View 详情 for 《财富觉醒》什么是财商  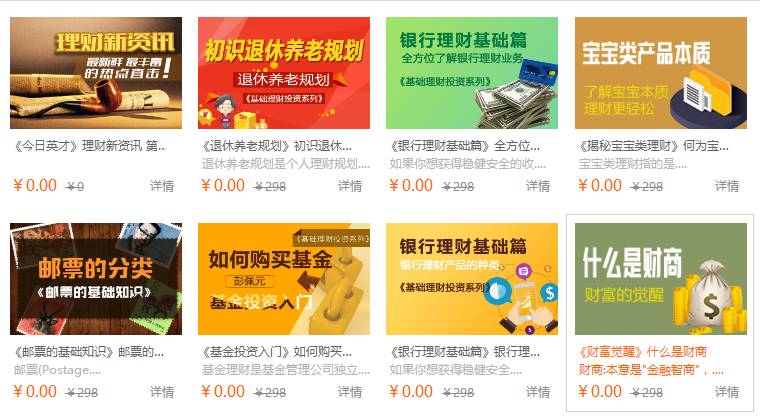tap(727, 392)
